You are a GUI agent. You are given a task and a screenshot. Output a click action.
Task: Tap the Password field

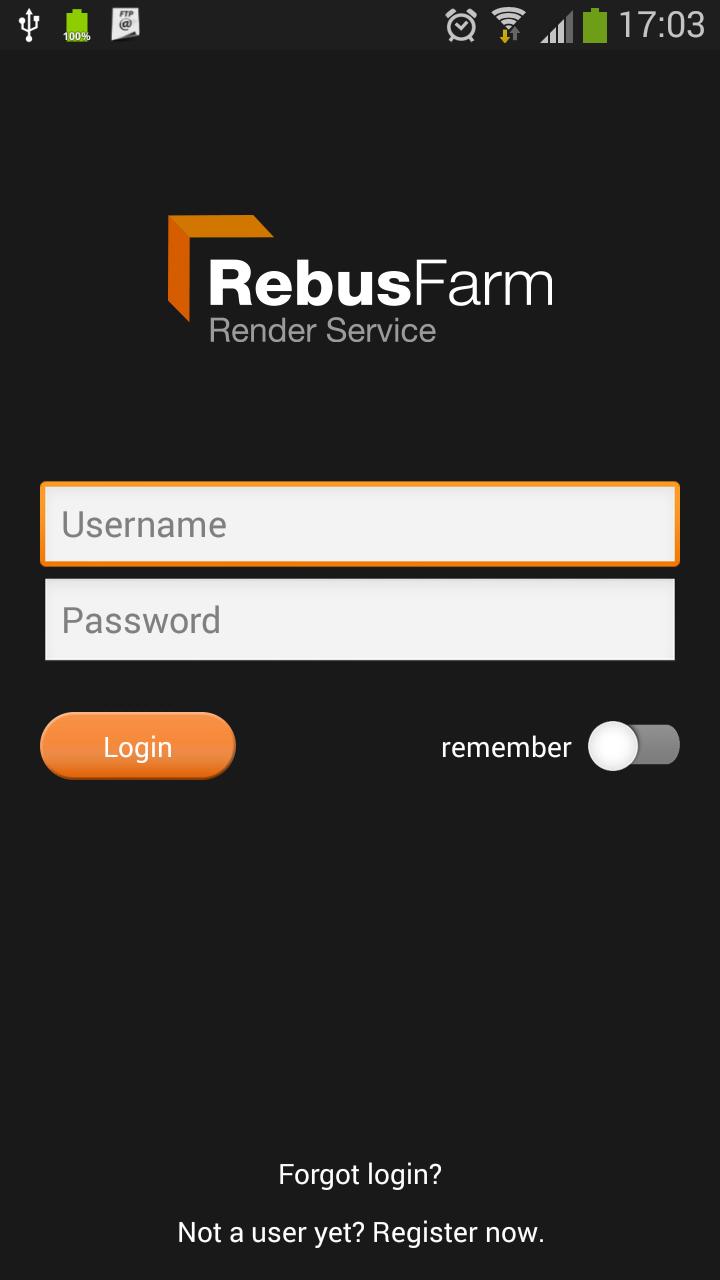point(360,620)
